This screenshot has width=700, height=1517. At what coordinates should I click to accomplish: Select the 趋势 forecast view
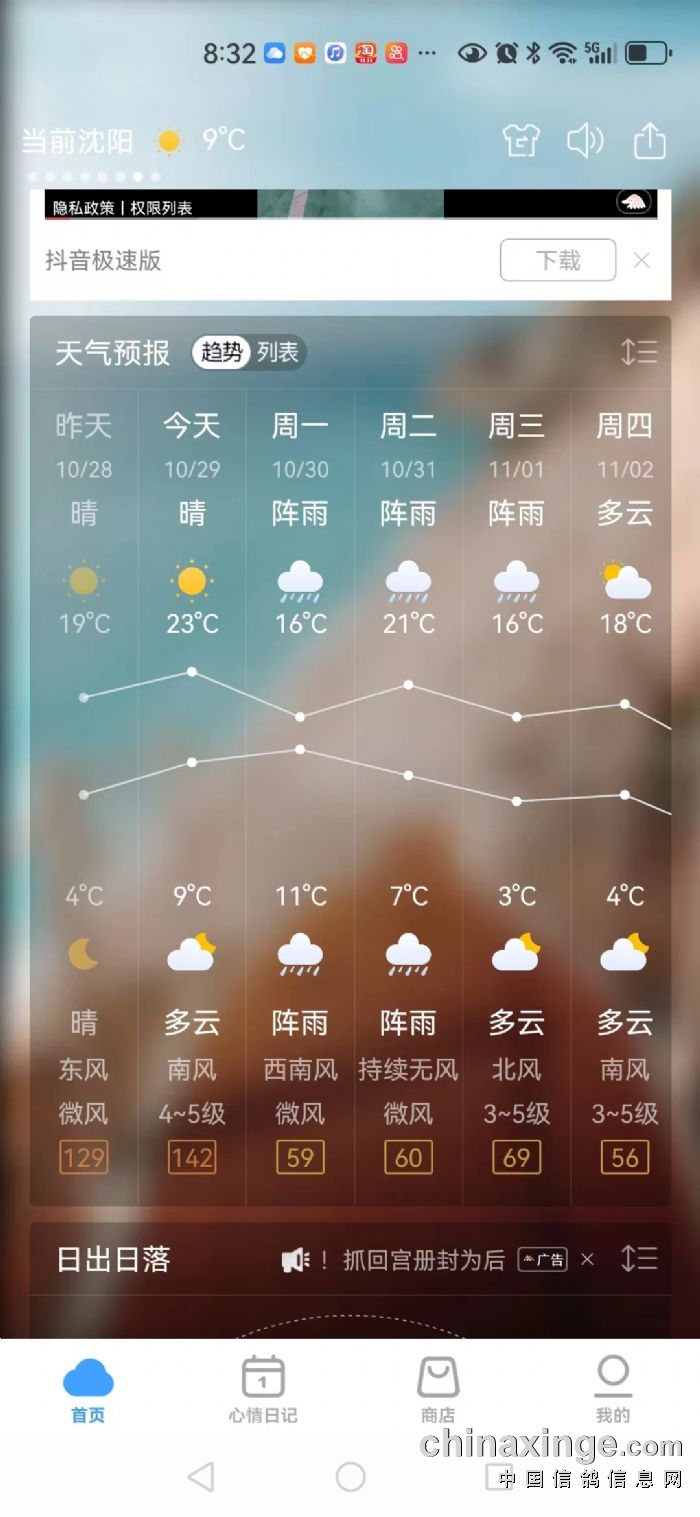(x=222, y=352)
